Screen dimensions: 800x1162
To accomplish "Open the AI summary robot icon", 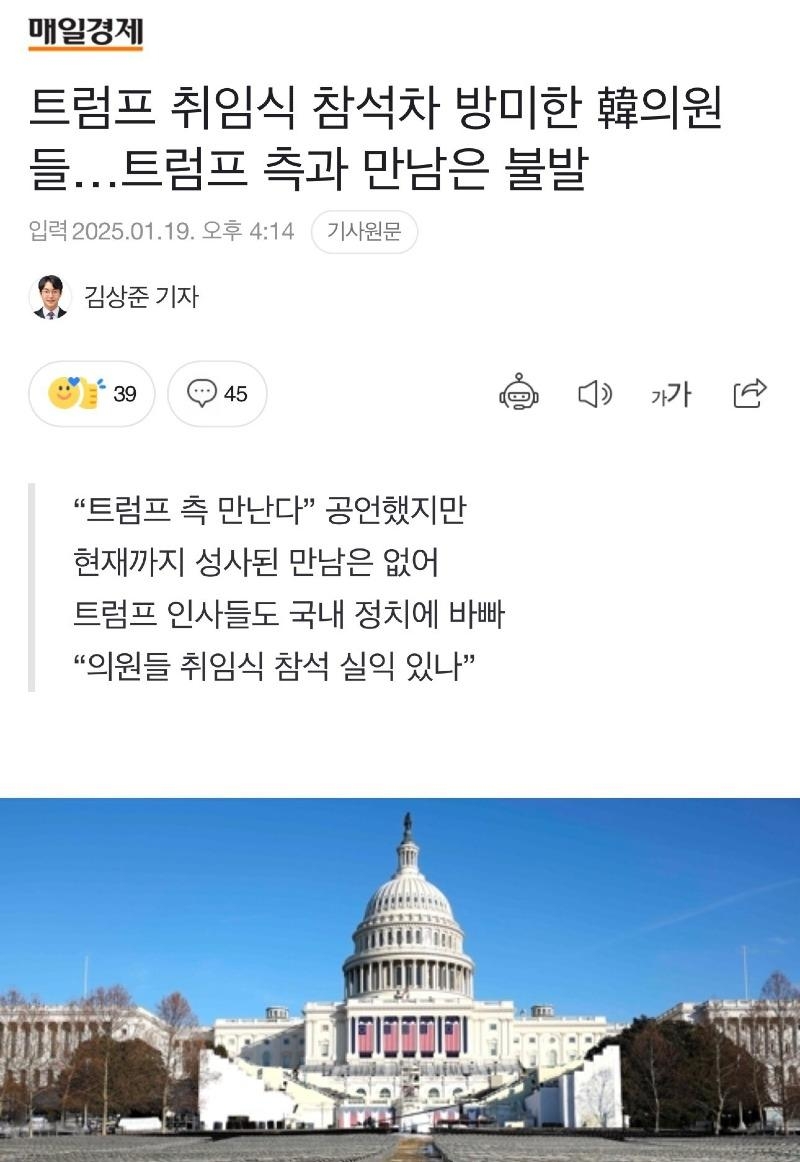I will [x=518, y=394].
